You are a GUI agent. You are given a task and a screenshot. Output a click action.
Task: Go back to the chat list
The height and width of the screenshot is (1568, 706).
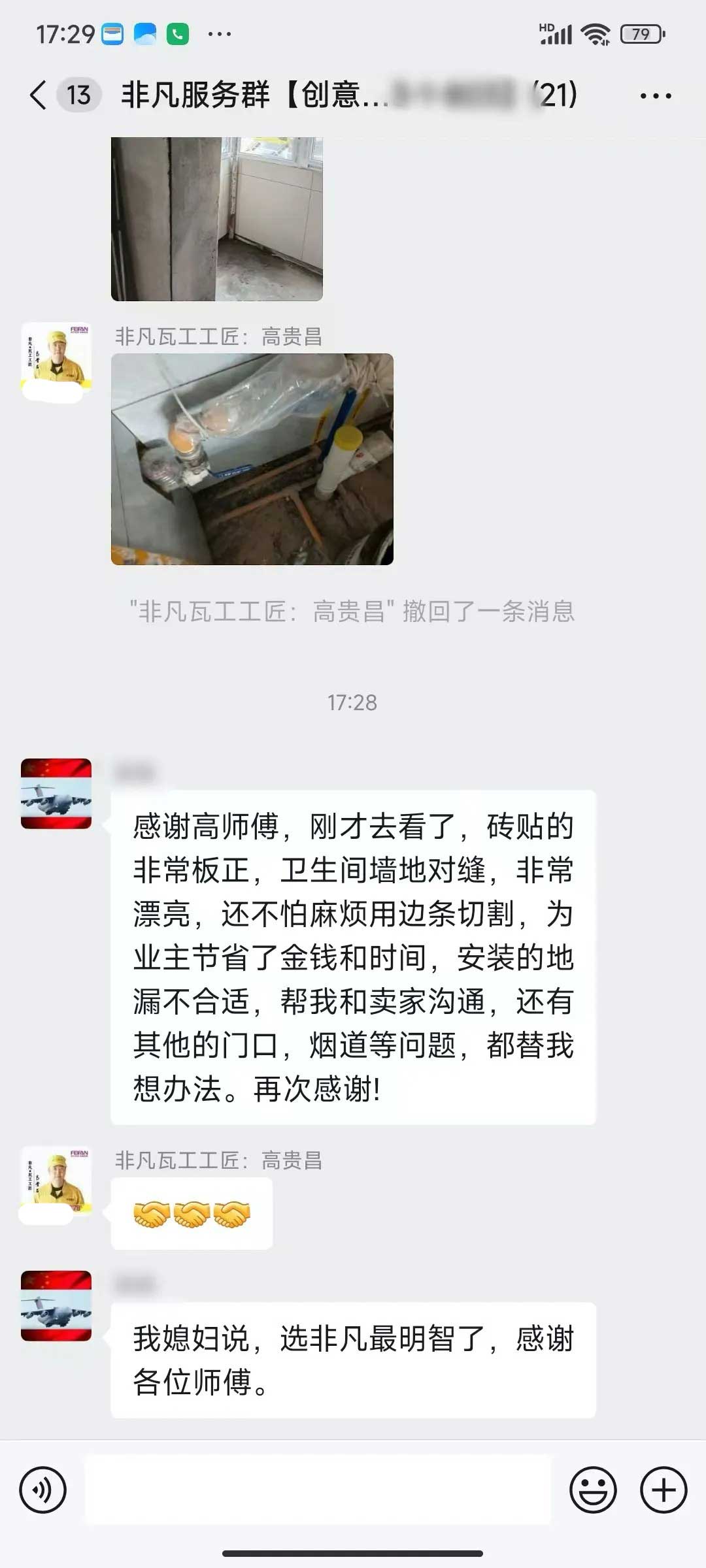click(x=39, y=95)
